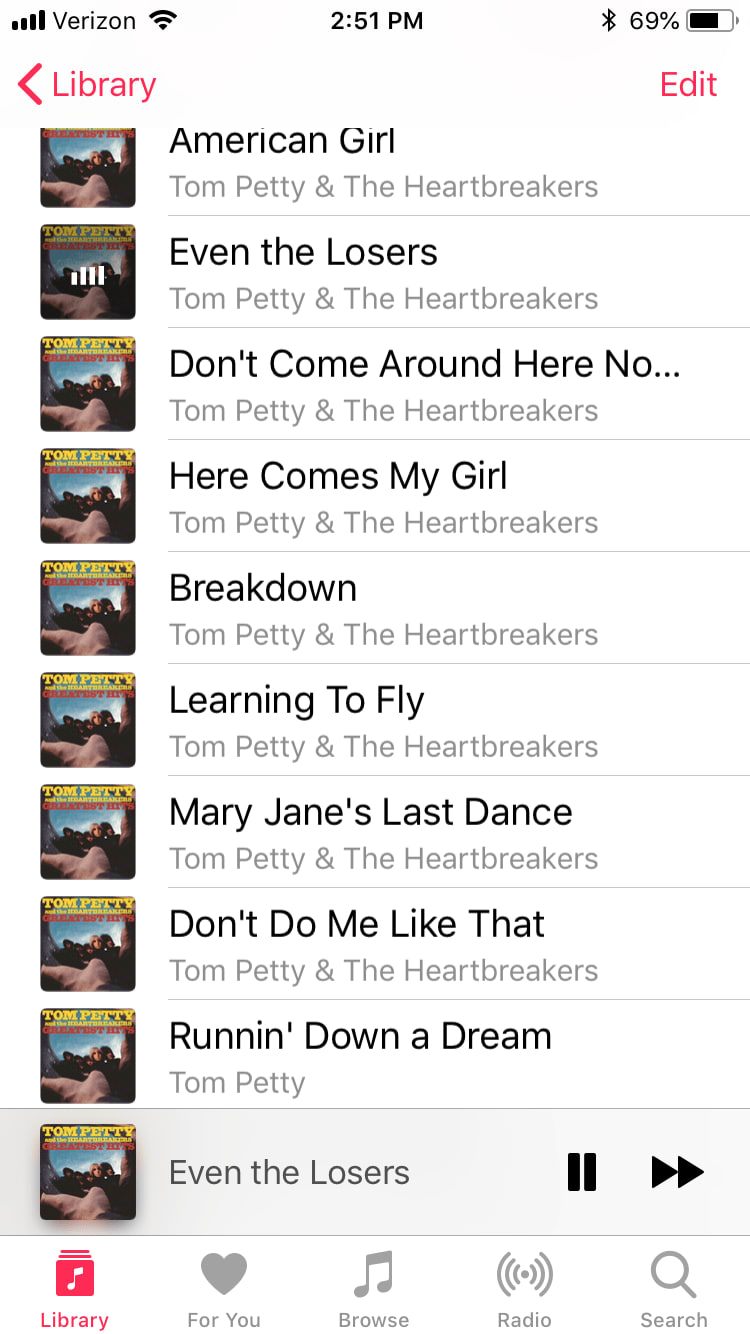Switch to the For You tab
750x1334 pixels.
(x=224, y=1290)
